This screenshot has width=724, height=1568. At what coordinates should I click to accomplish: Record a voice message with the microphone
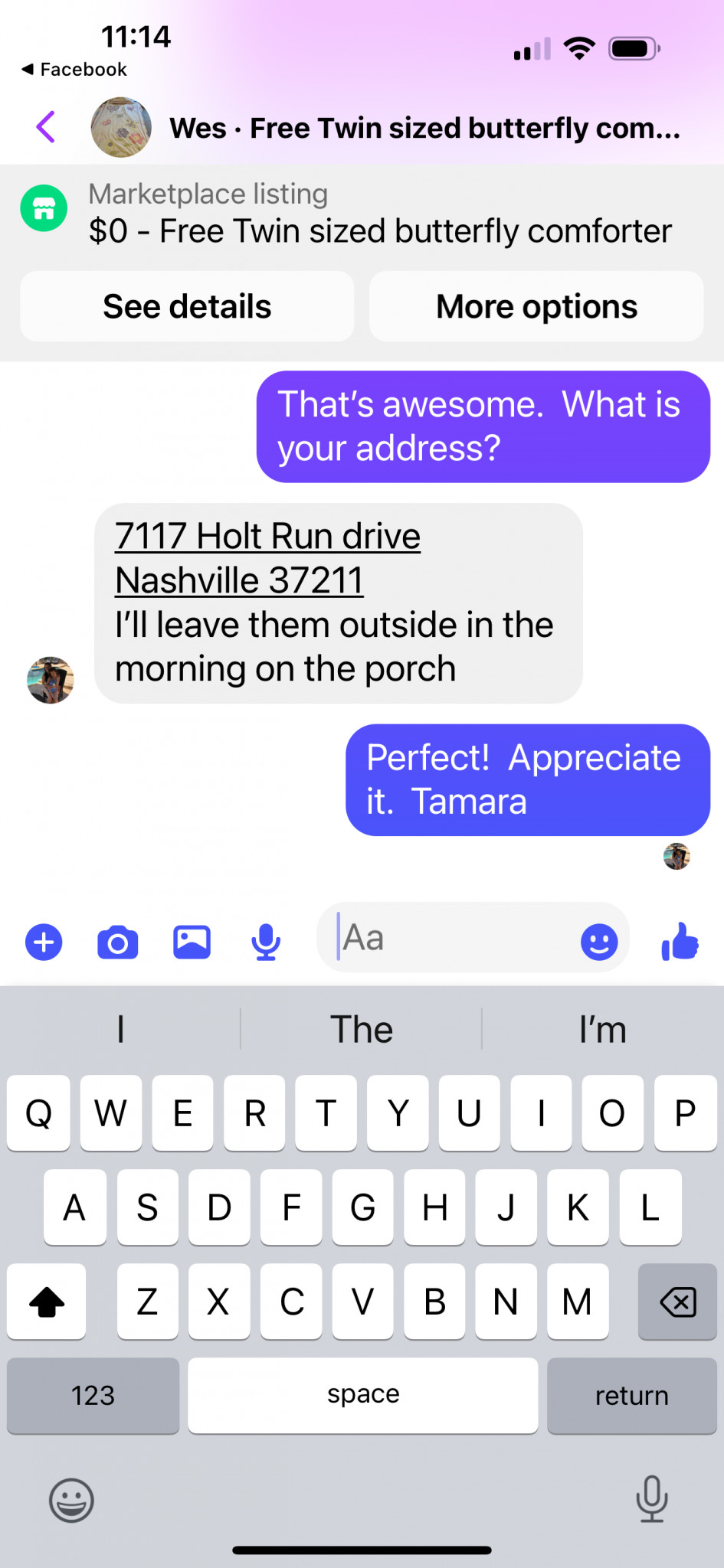click(266, 942)
